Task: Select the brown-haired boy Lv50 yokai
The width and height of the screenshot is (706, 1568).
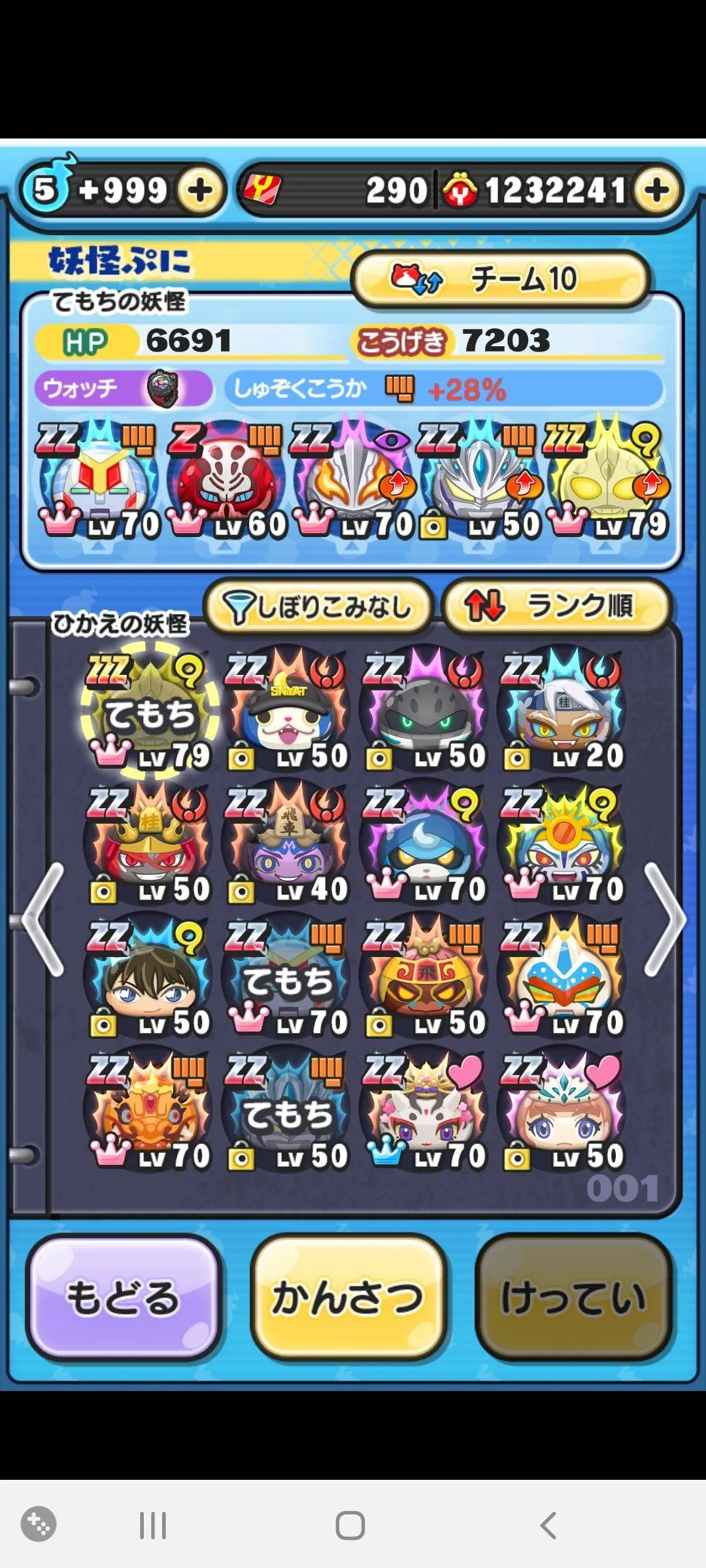Action: [x=148, y=977]
